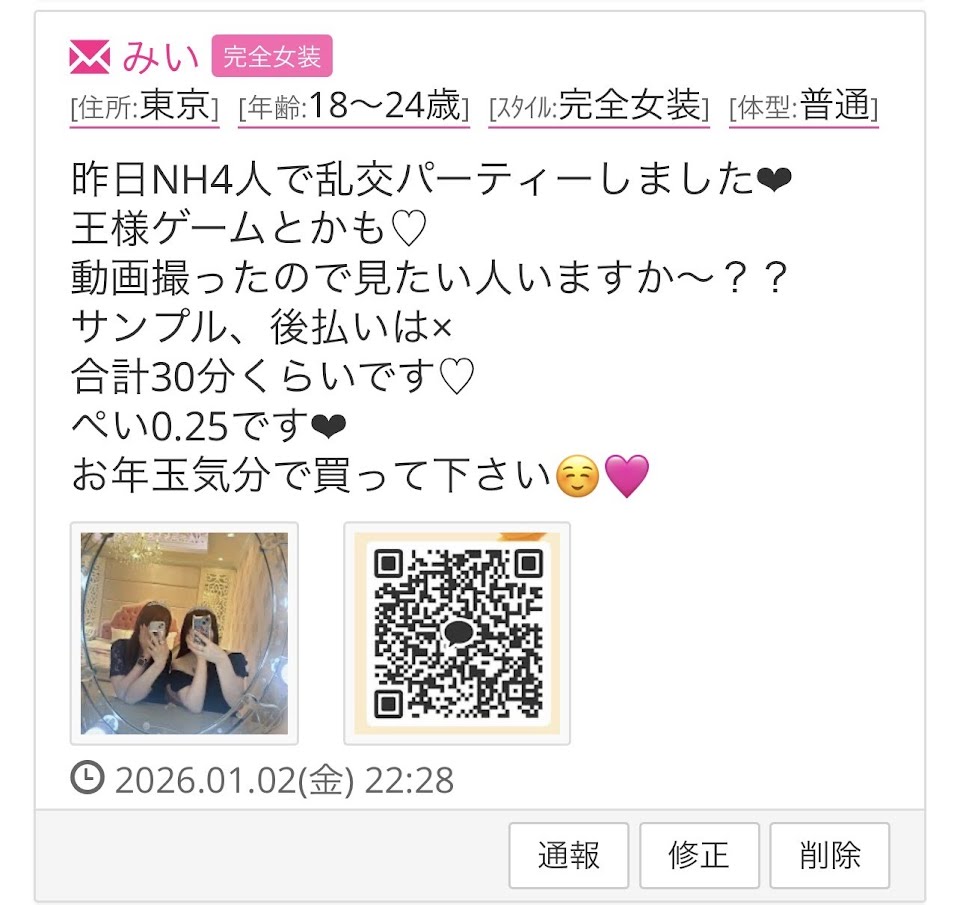This screenshot has width=960, height=905.
Task: Open 修正 to edit the post
Action: 699,855
